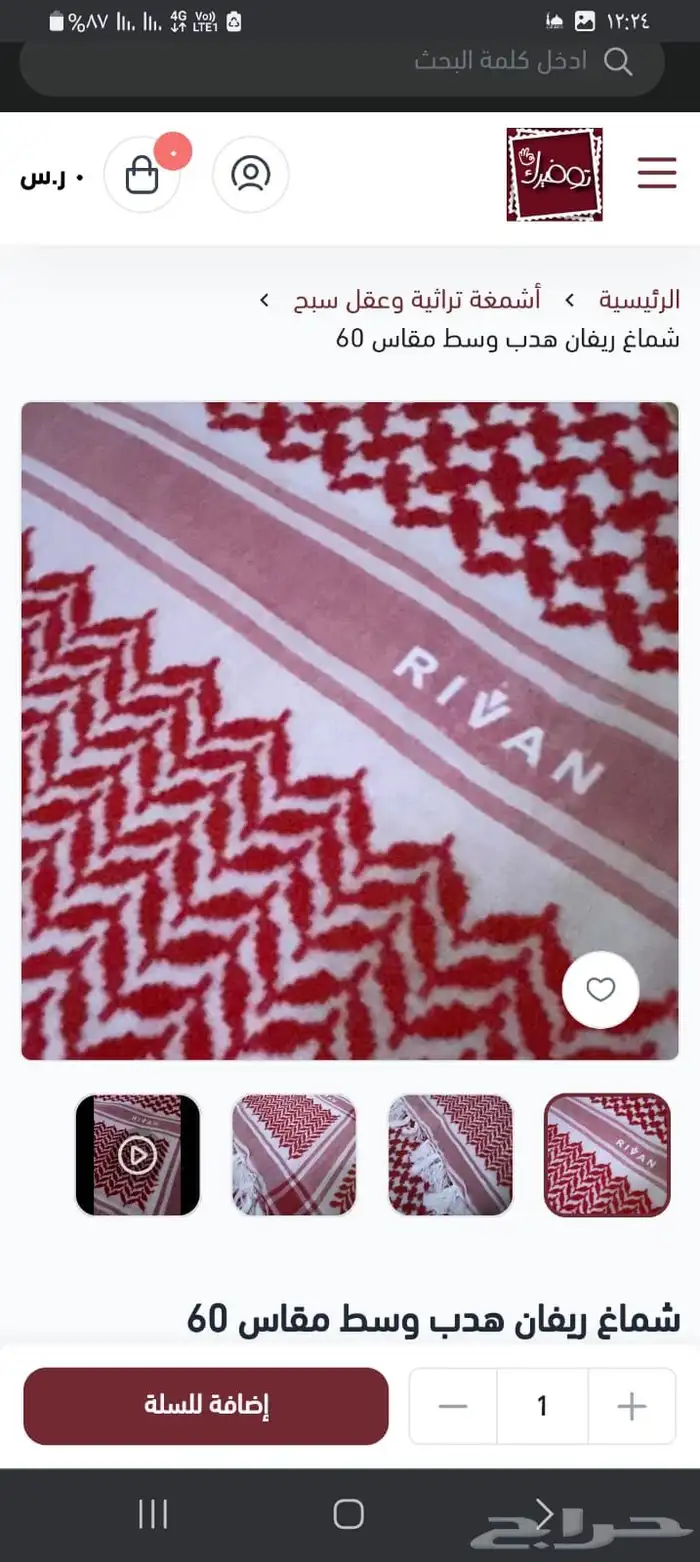This screenshot has width=700, height=1562.
Task: Add product to favorites with heart icon
Action: tap(600, 990)
